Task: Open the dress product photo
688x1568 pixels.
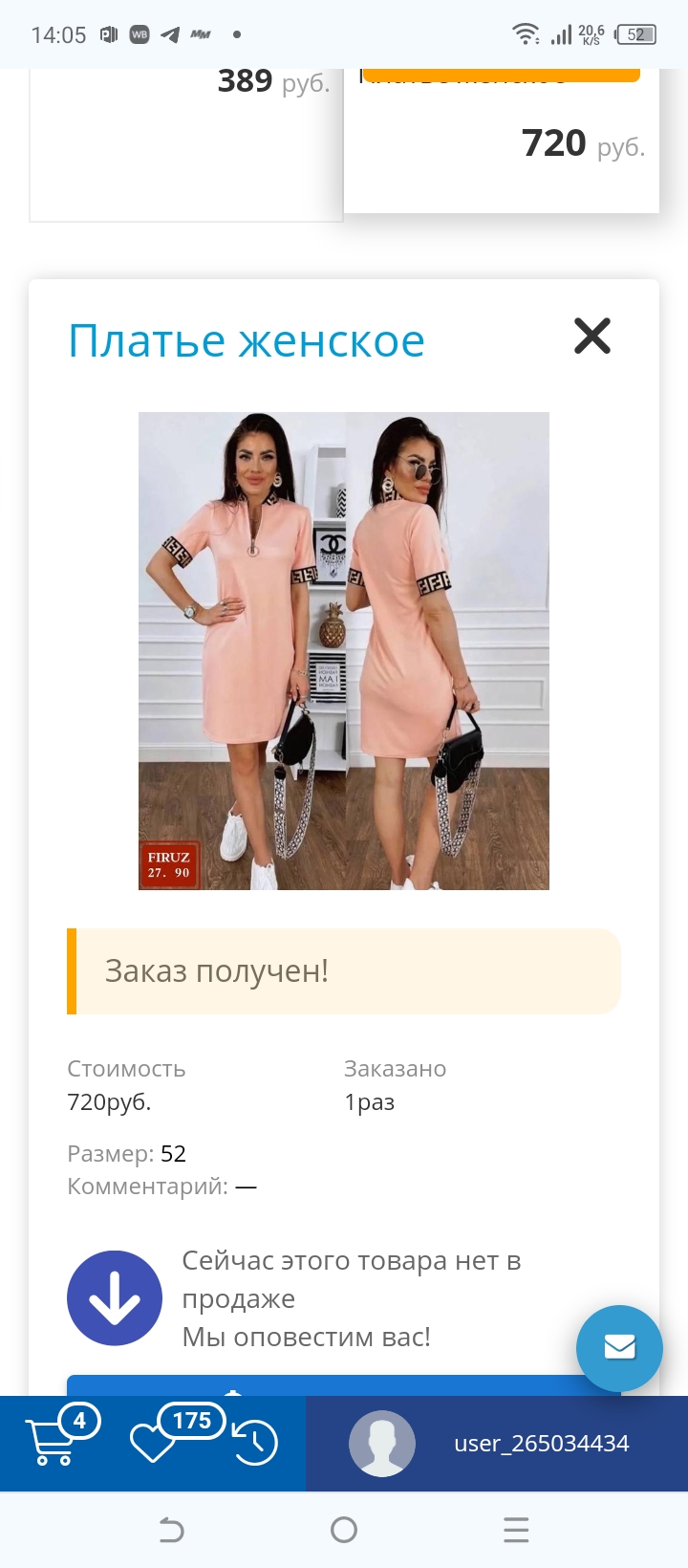Action: click(344, 650)
